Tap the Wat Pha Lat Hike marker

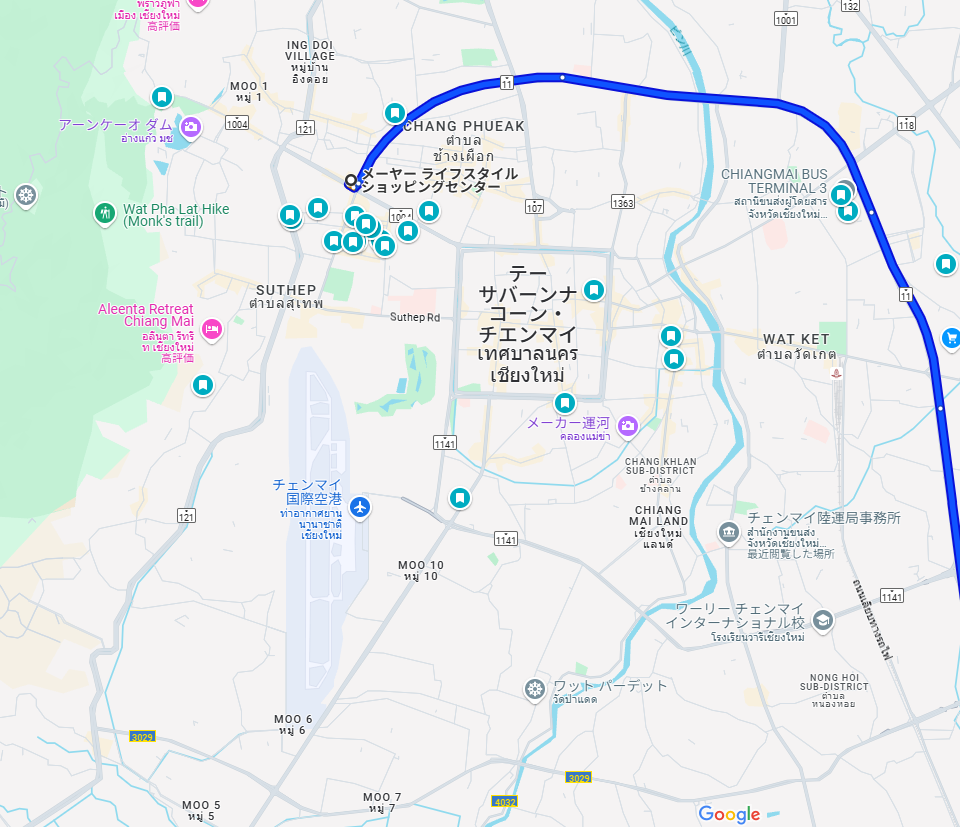[x=105, y=213]
